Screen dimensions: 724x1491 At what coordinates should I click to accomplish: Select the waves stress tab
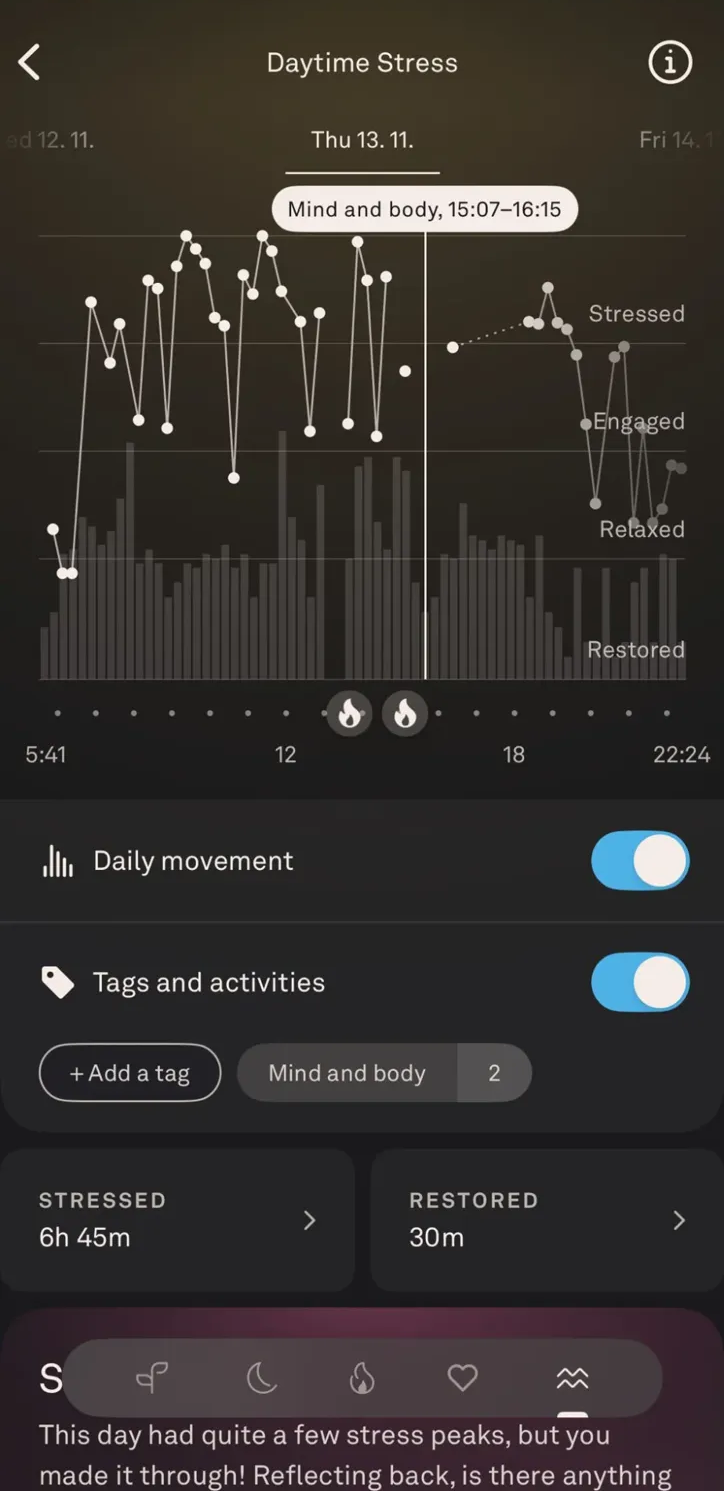point(572,1379)
